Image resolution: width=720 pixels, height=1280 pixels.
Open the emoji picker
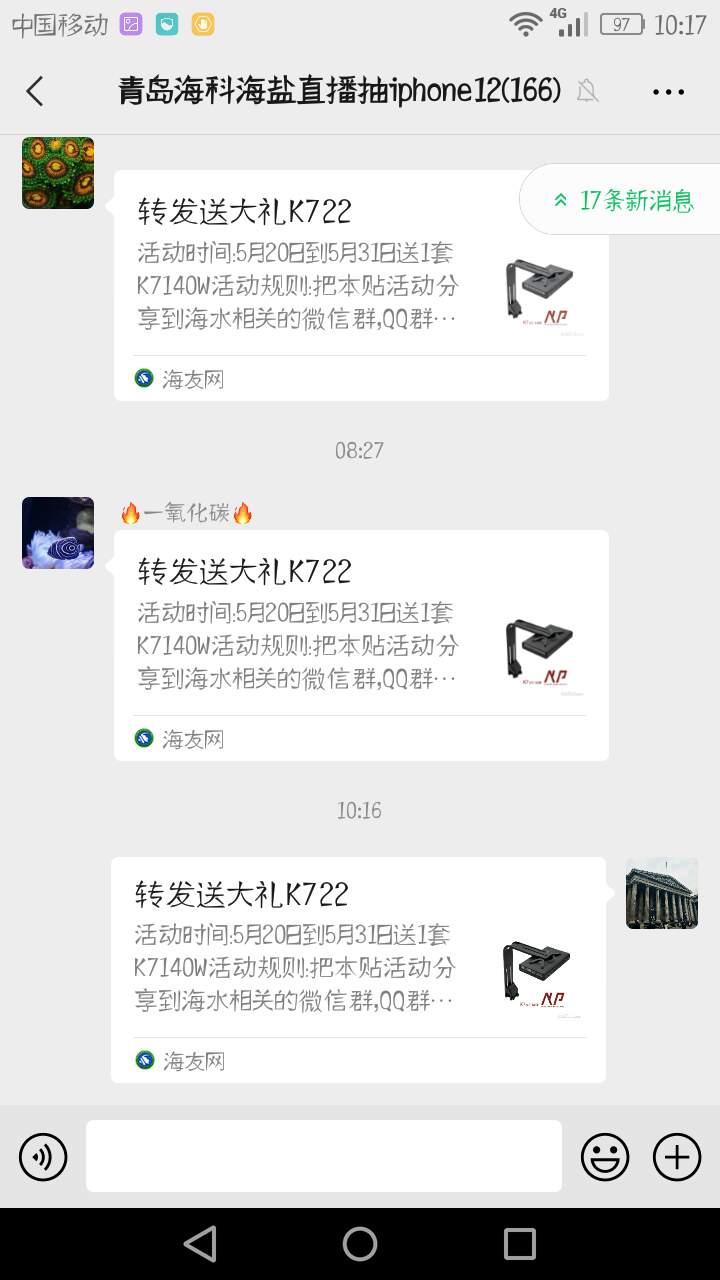605,1157
